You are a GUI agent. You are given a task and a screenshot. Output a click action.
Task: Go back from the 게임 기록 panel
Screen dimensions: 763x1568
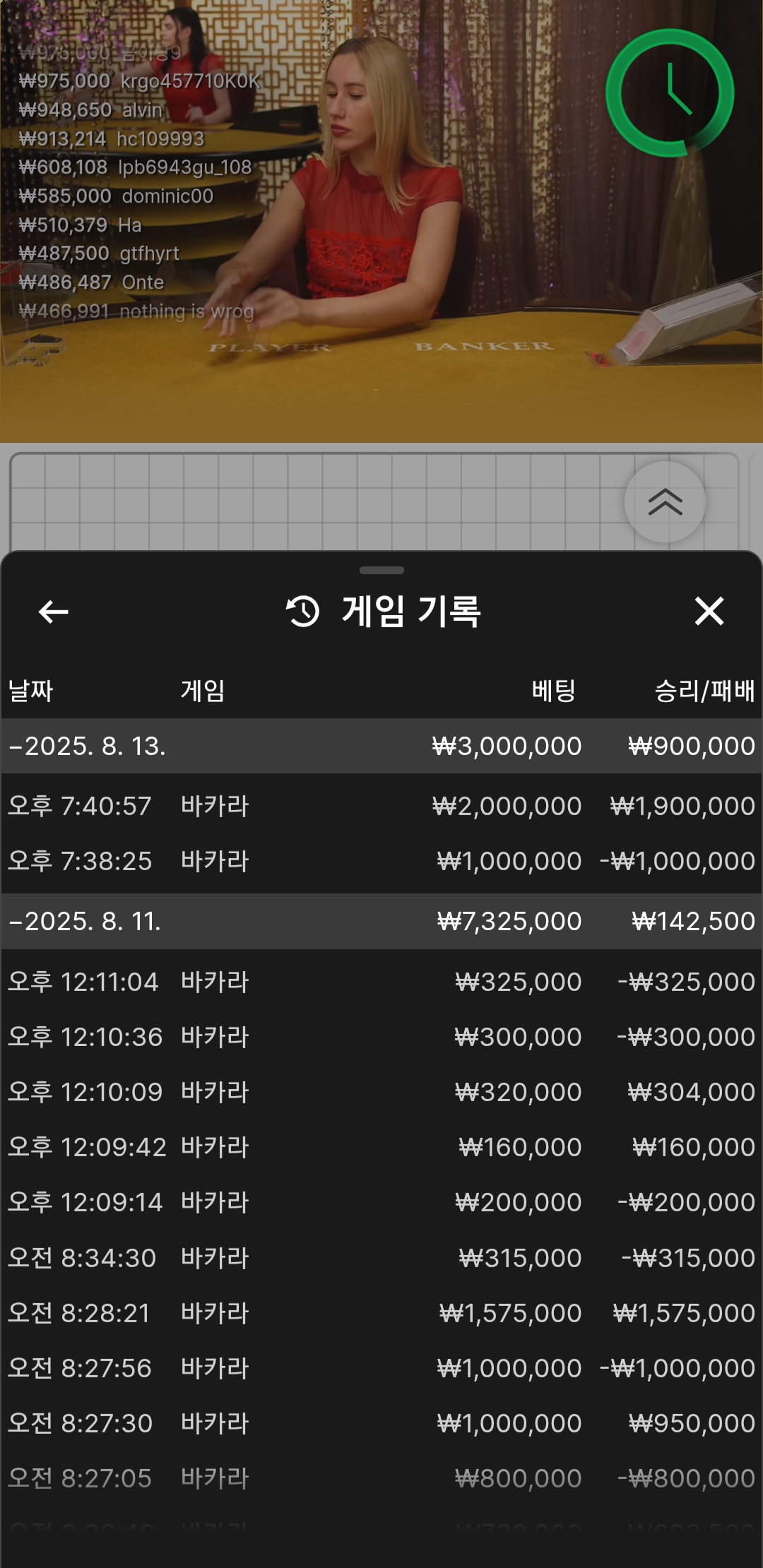click(54, 612)
